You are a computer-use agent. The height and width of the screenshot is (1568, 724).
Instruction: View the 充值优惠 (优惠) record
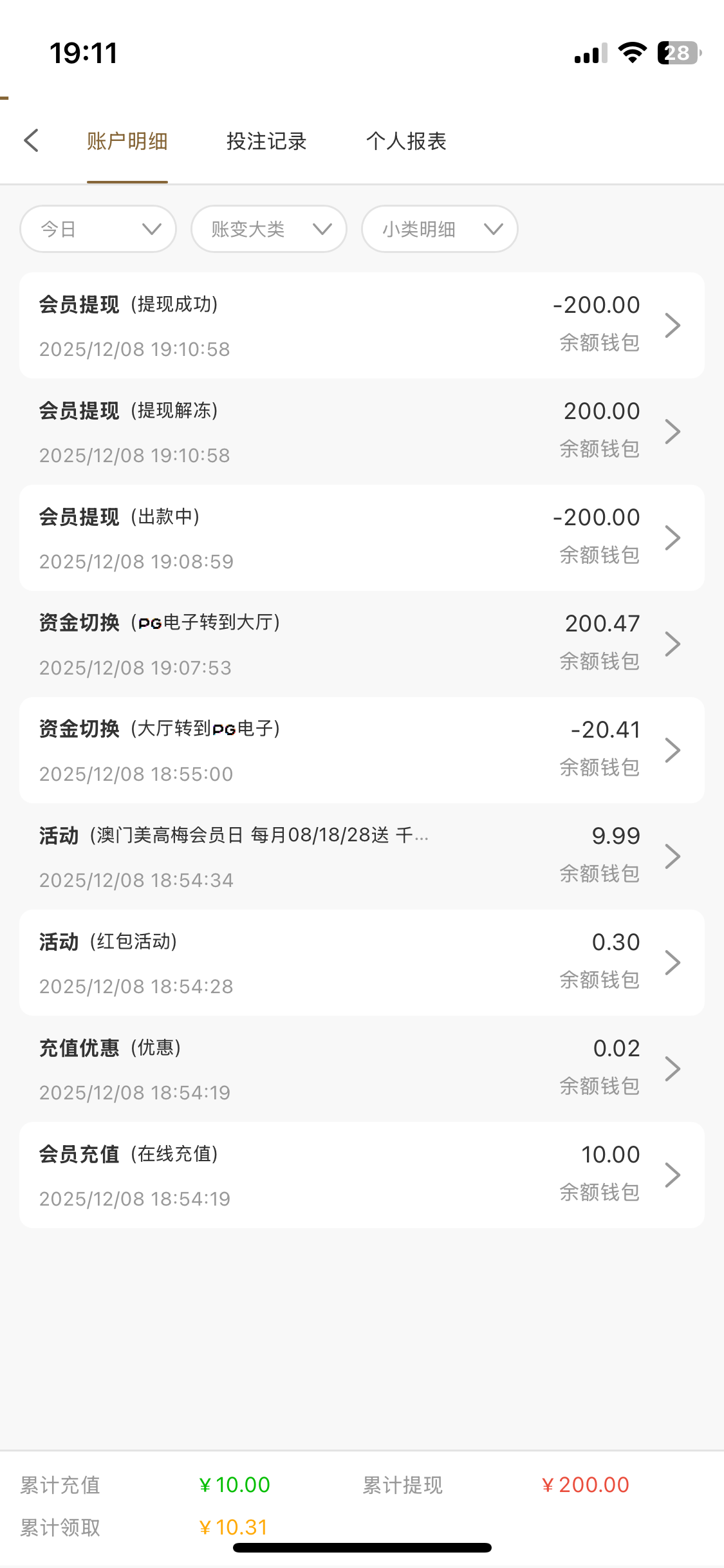[x=362, y=1069]
